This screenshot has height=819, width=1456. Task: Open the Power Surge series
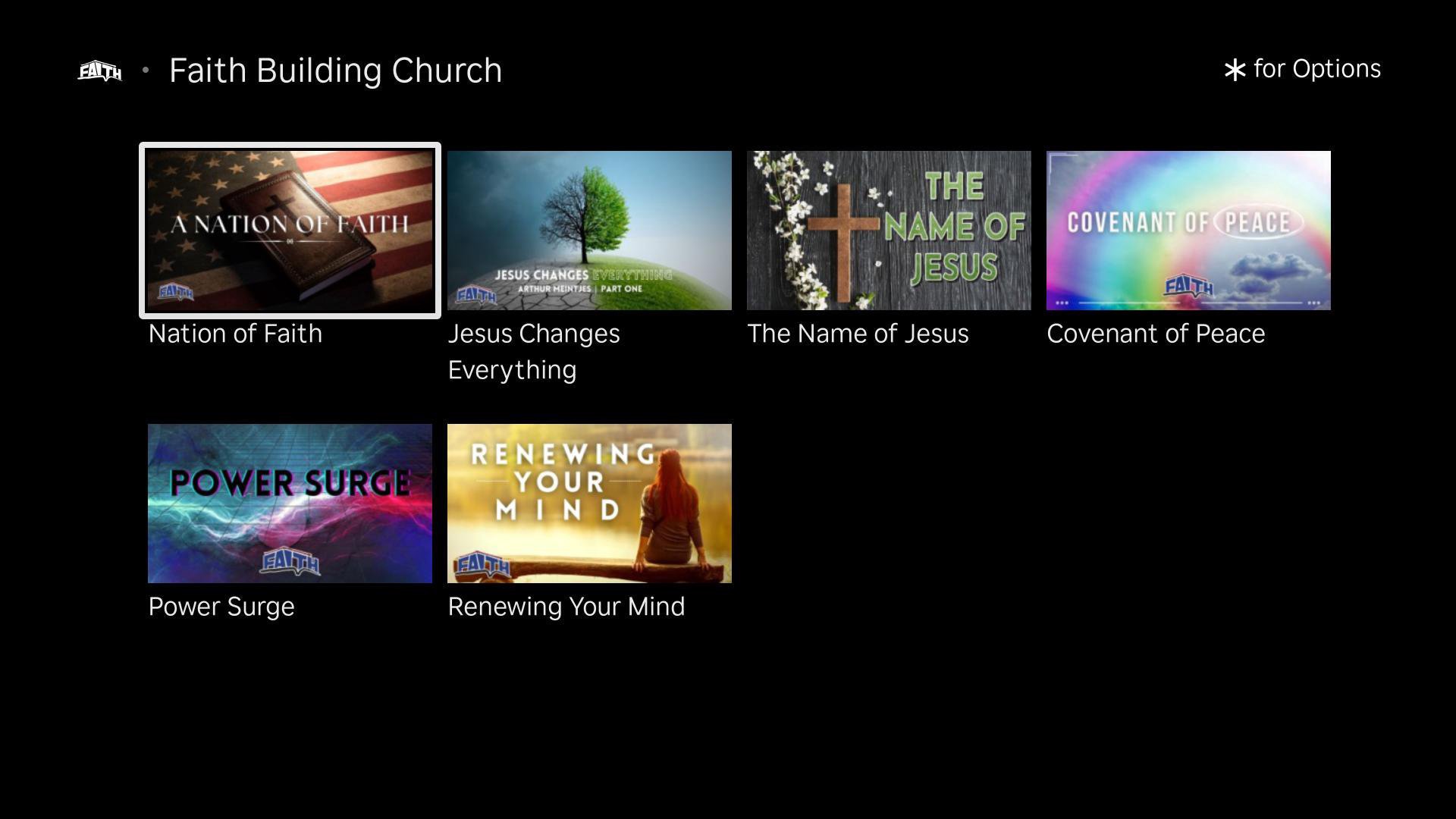(x=290, y=504)
